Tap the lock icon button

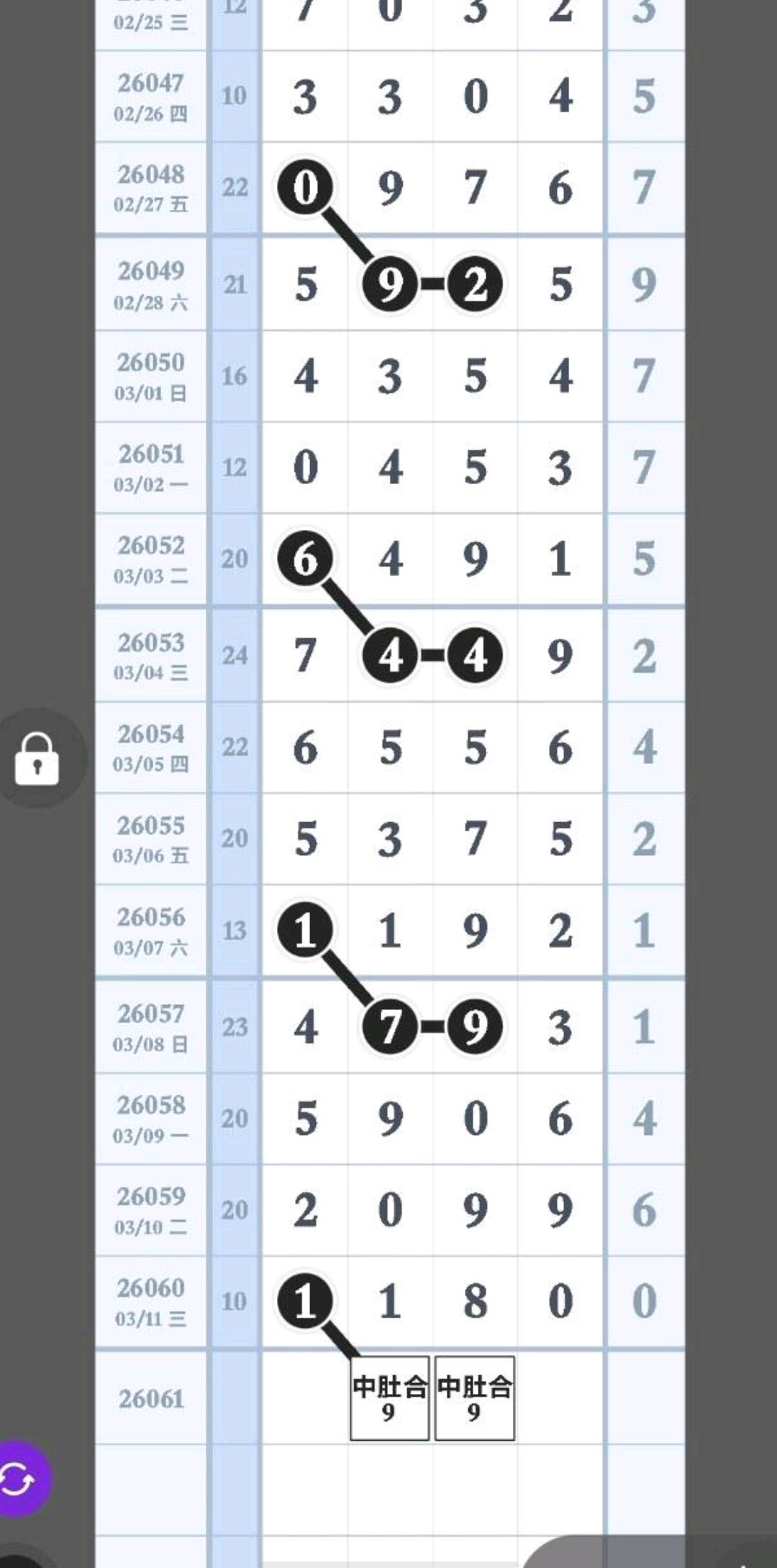(37, 759)
